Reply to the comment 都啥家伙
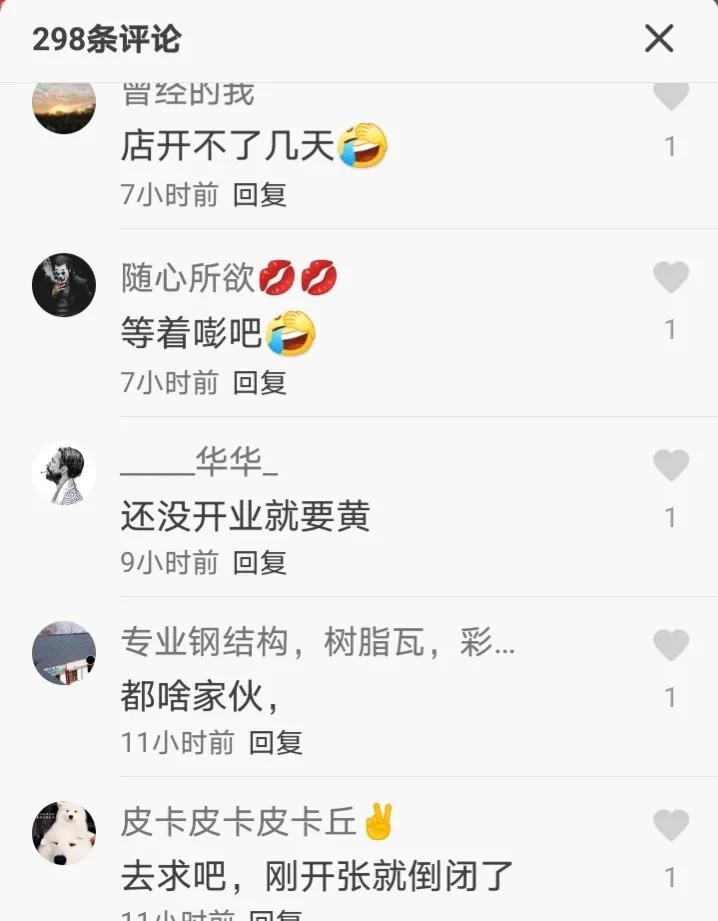The image size is (718, 921). point(276,742)
